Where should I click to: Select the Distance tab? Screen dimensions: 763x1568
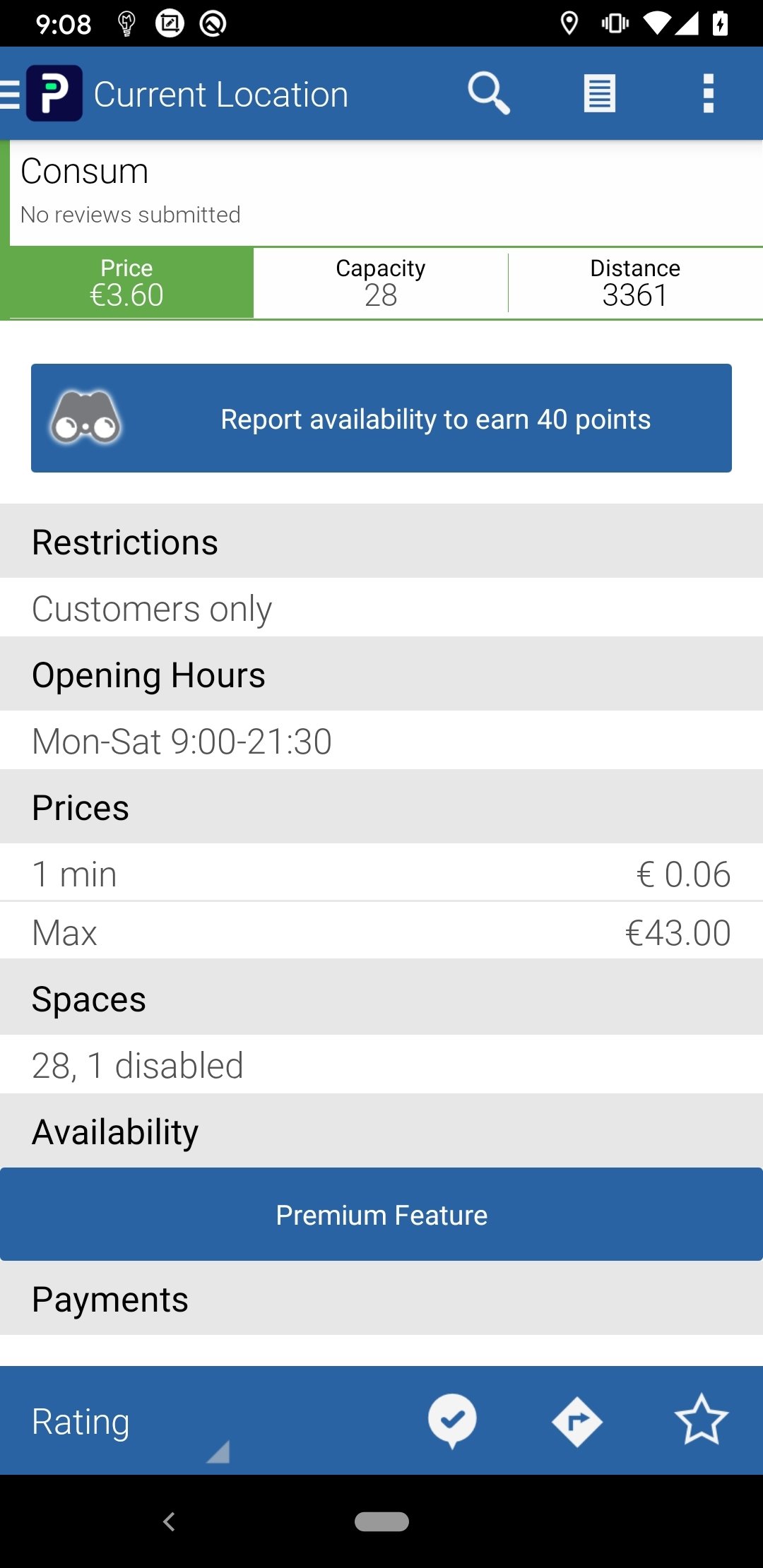coord(635,283)
